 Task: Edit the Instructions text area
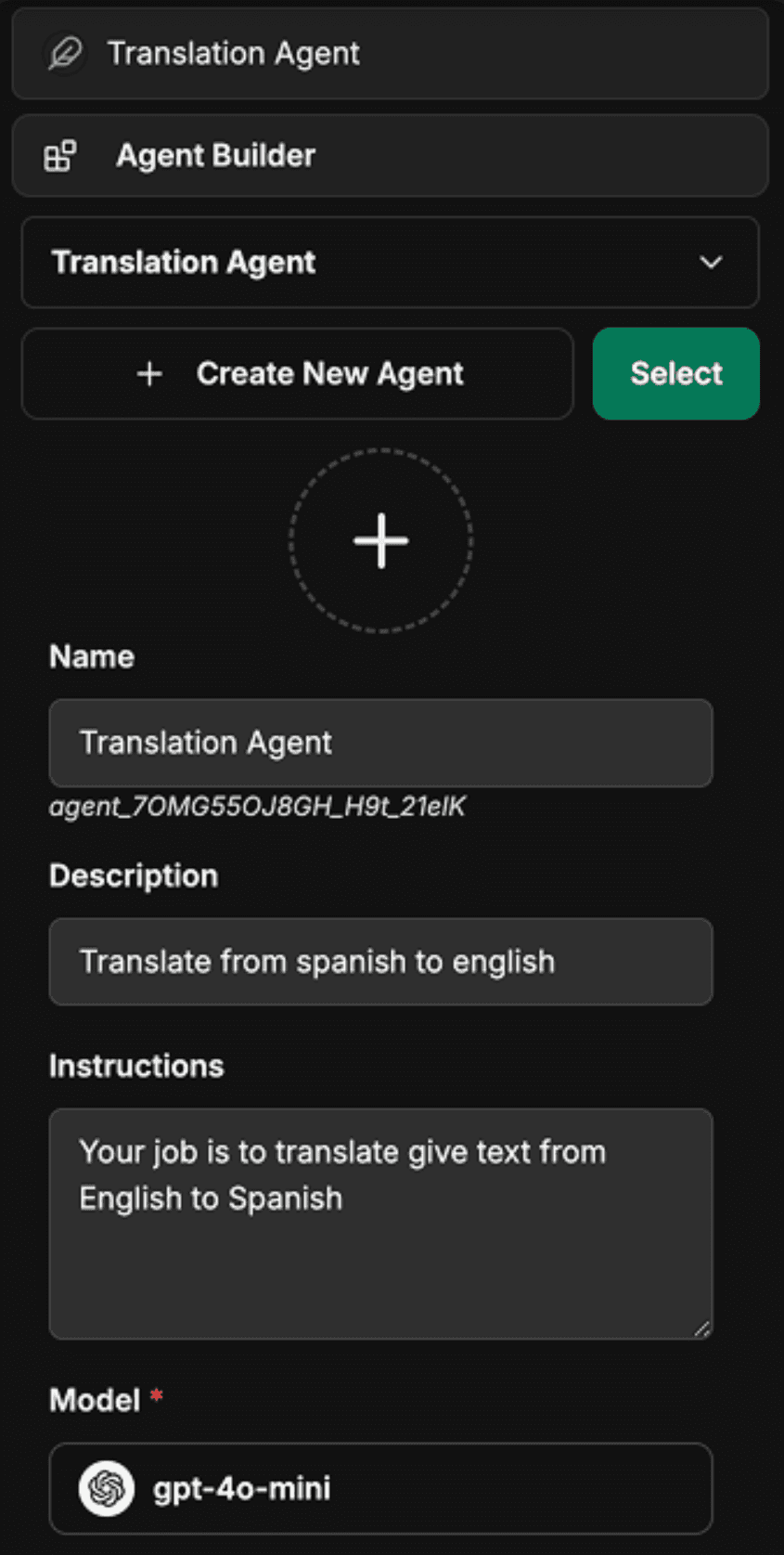380,1224
